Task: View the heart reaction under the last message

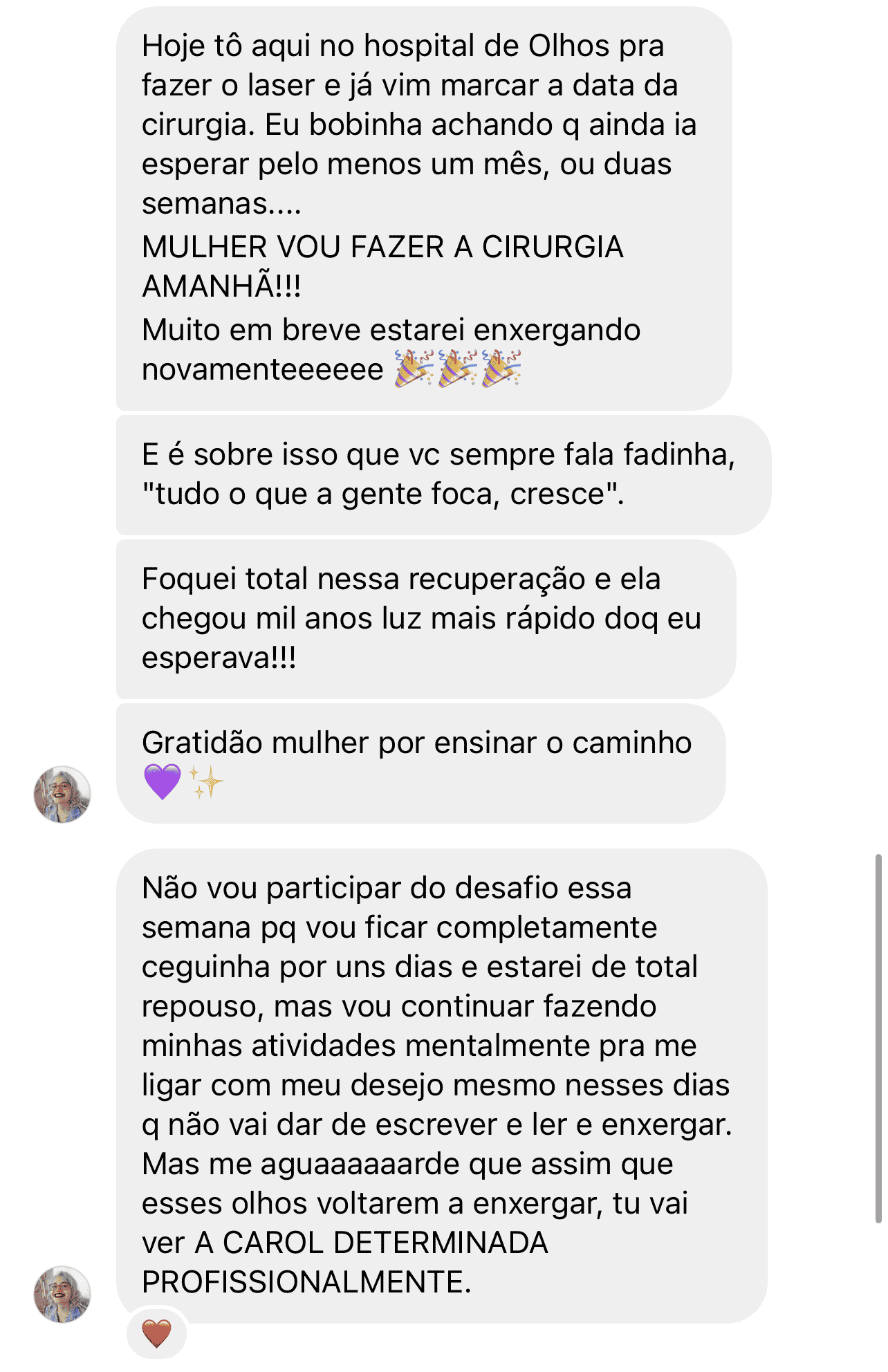Action: point(156,1333)
